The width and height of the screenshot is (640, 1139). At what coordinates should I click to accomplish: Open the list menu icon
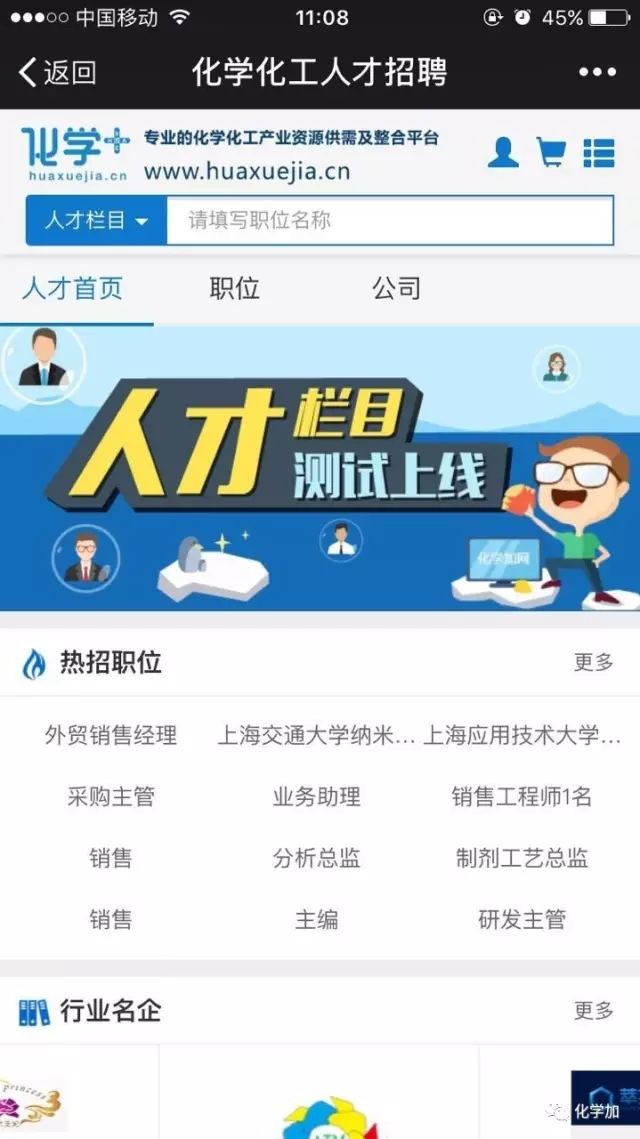[598, 152]
